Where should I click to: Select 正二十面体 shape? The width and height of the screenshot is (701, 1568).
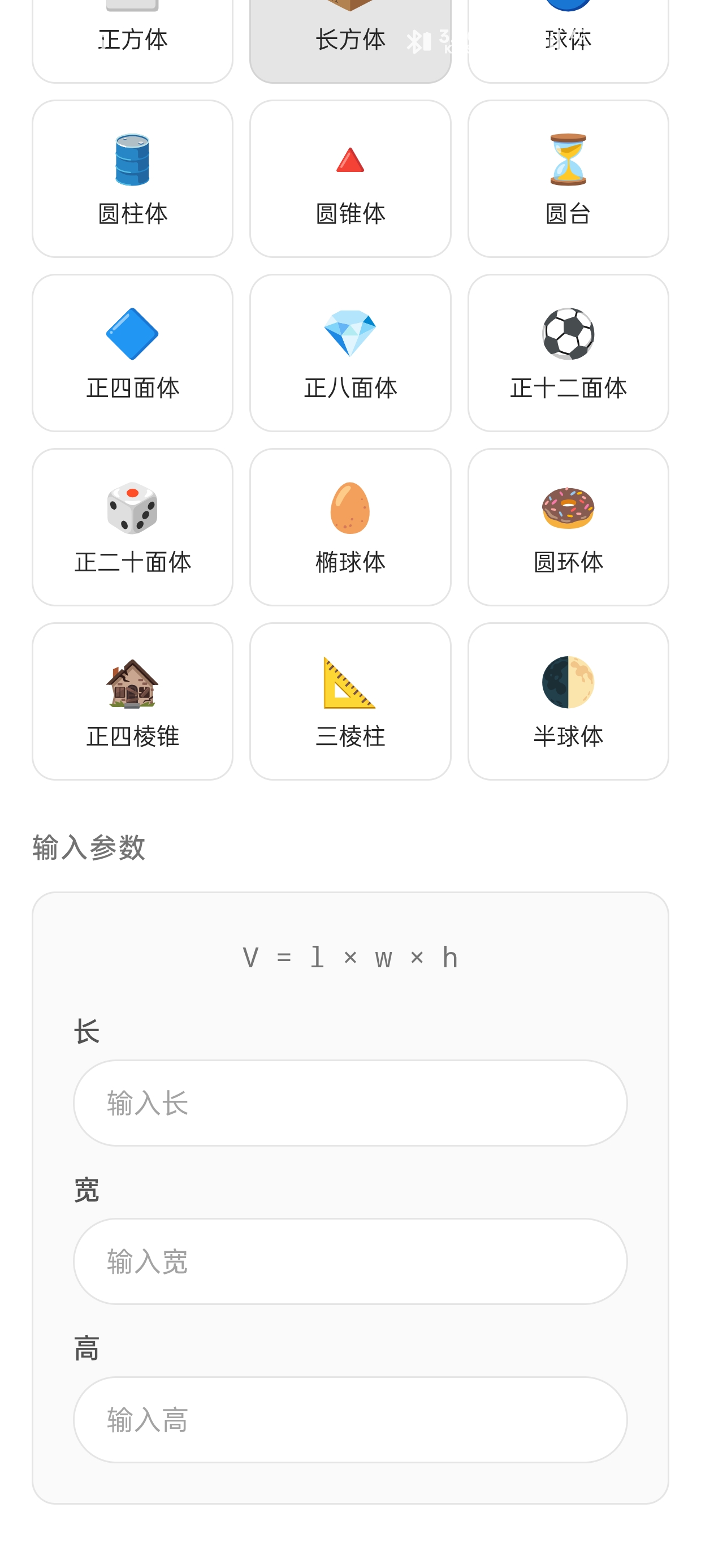point(132,527)
